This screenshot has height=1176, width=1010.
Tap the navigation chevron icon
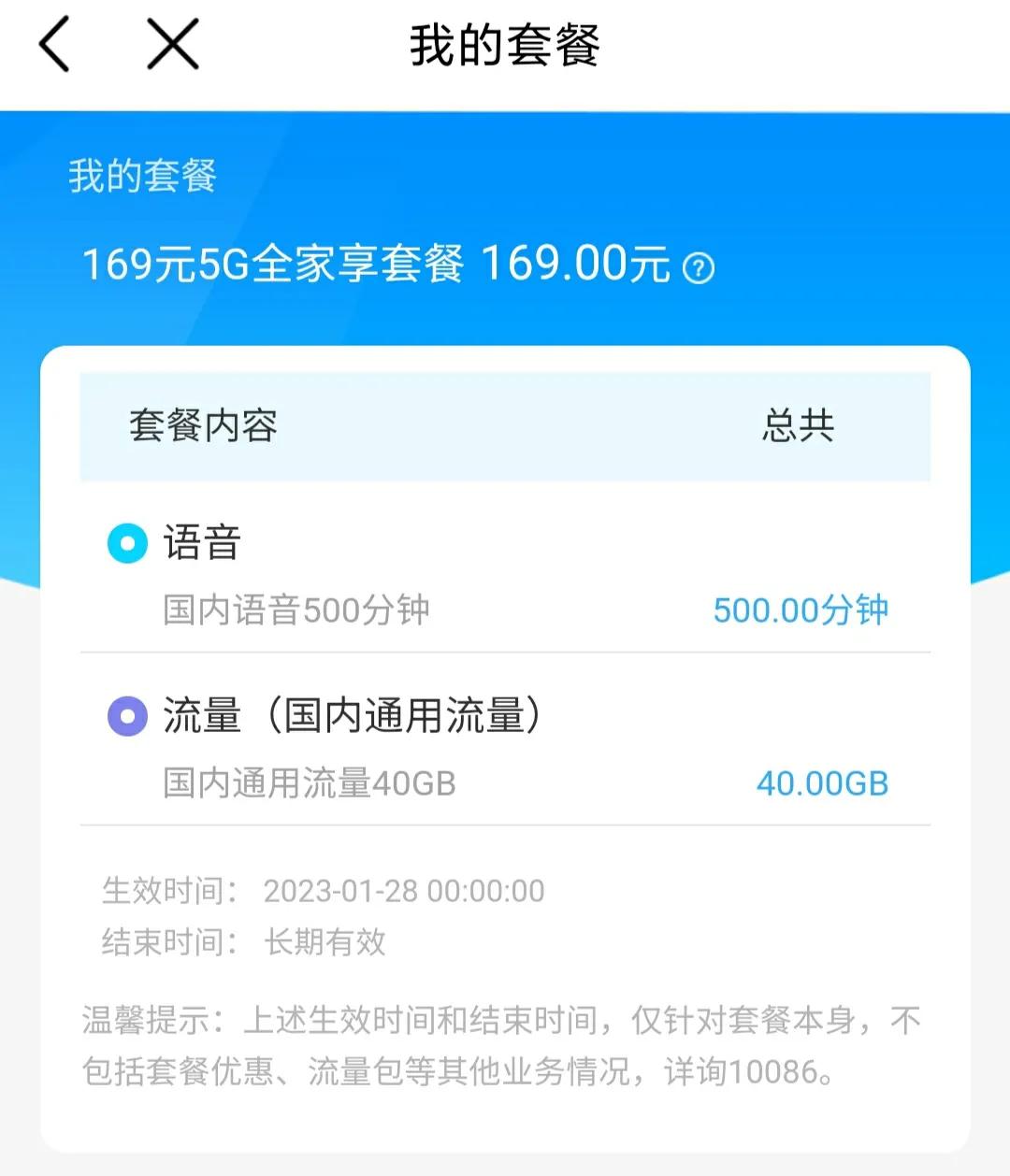(x=53, y=43)
